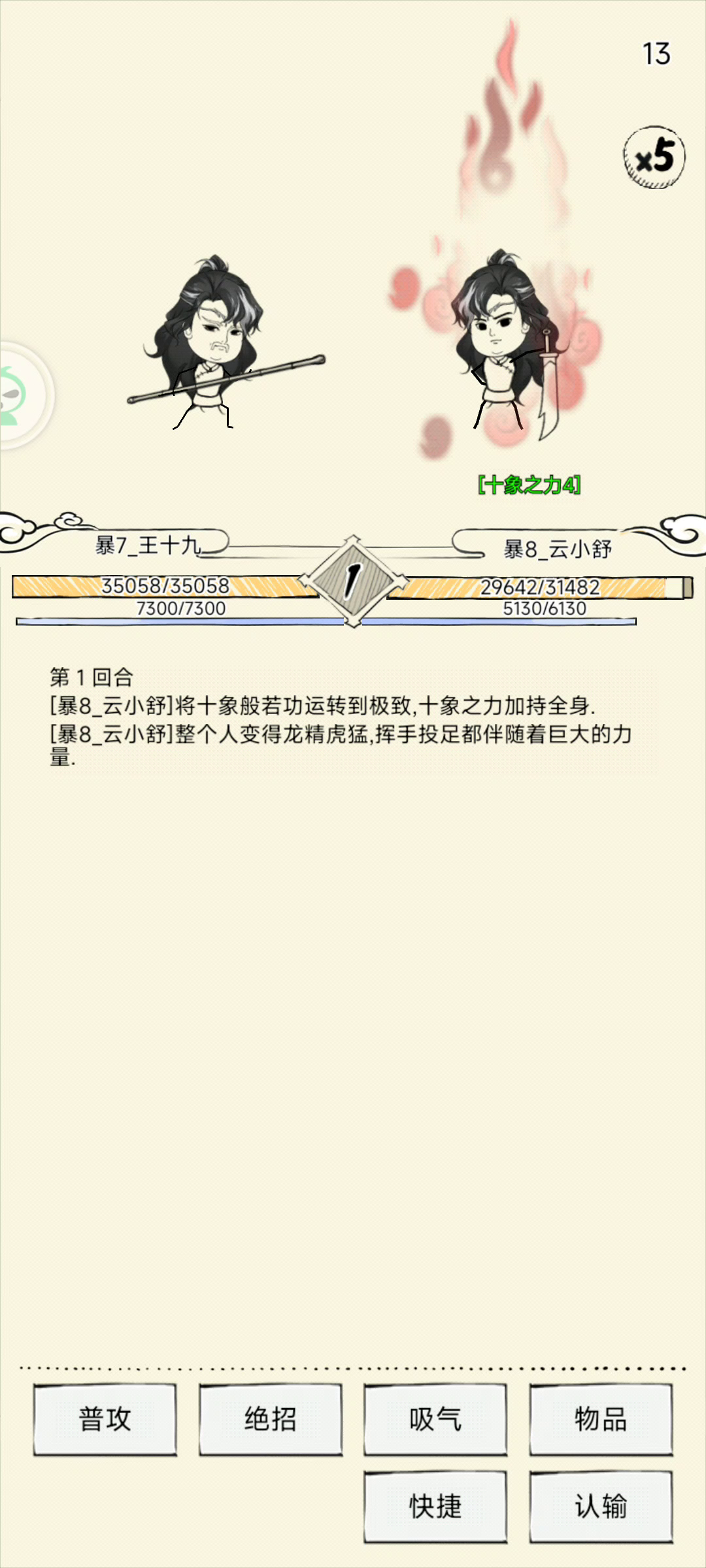Viewport: 706px width, 1568px height.
Task: Tap the 普攻 normal attack button
Action: pyautogui.click(x=105, y=1419)
